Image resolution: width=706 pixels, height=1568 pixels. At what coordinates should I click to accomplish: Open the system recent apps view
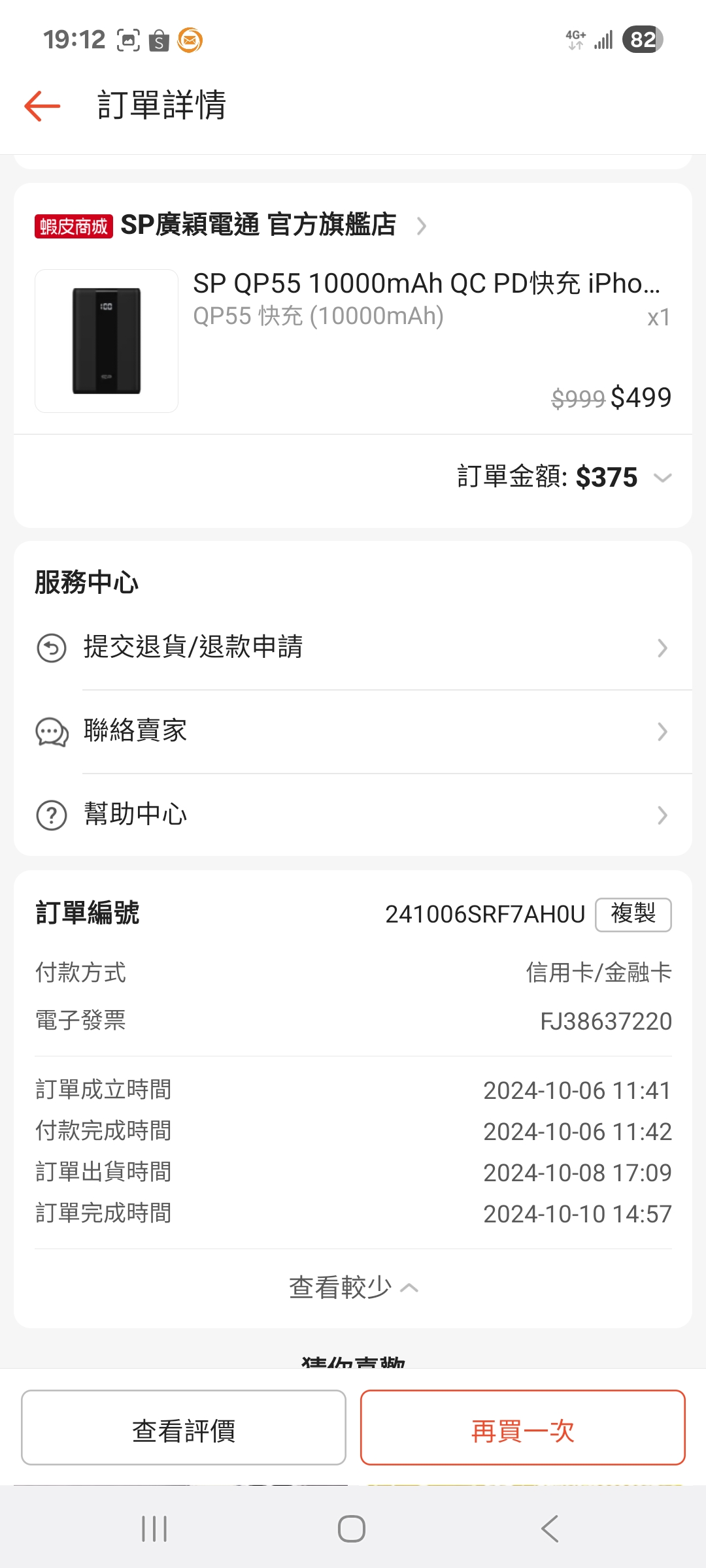[x=154, y=1529]
